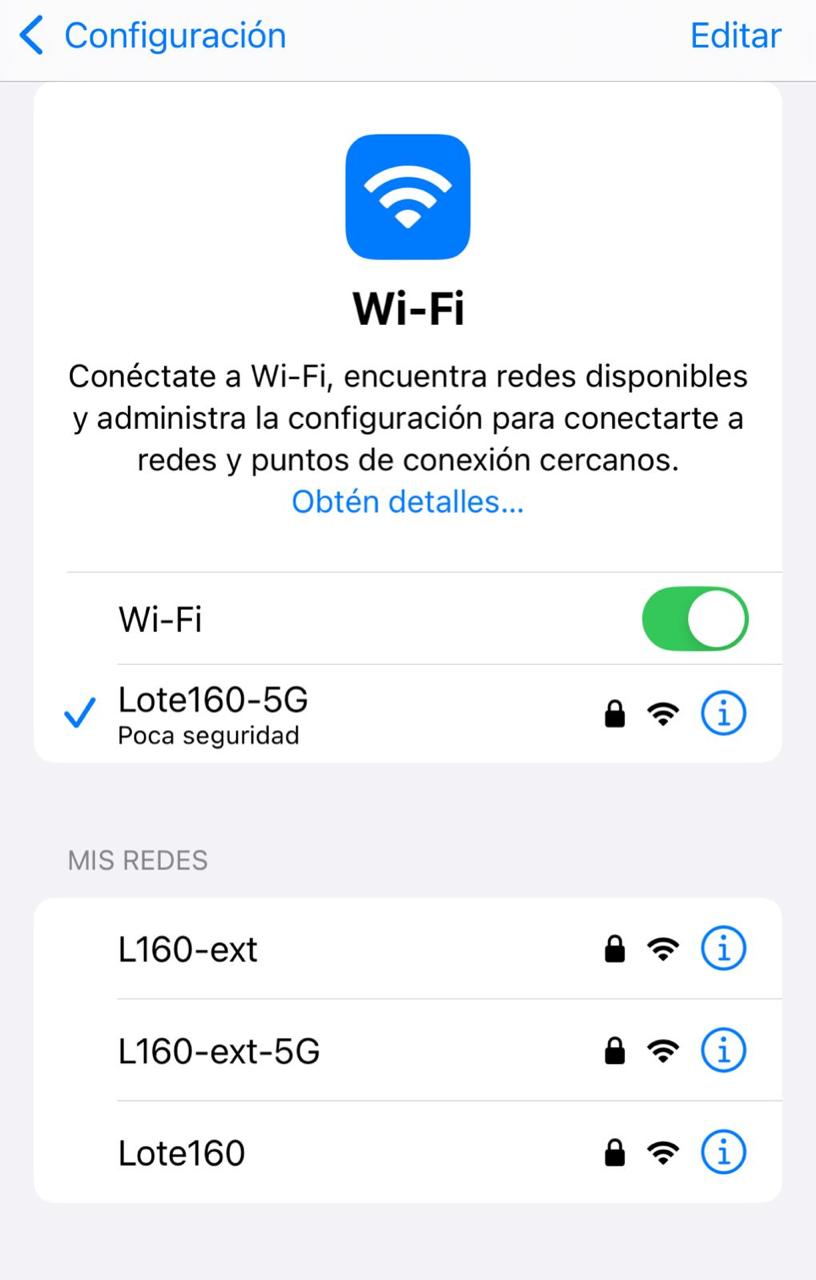This screenshot has height=1280, width=816.
Task: Select the connected Lote160-5G network row
Action: pyautogui.click(x=300, y=714)
